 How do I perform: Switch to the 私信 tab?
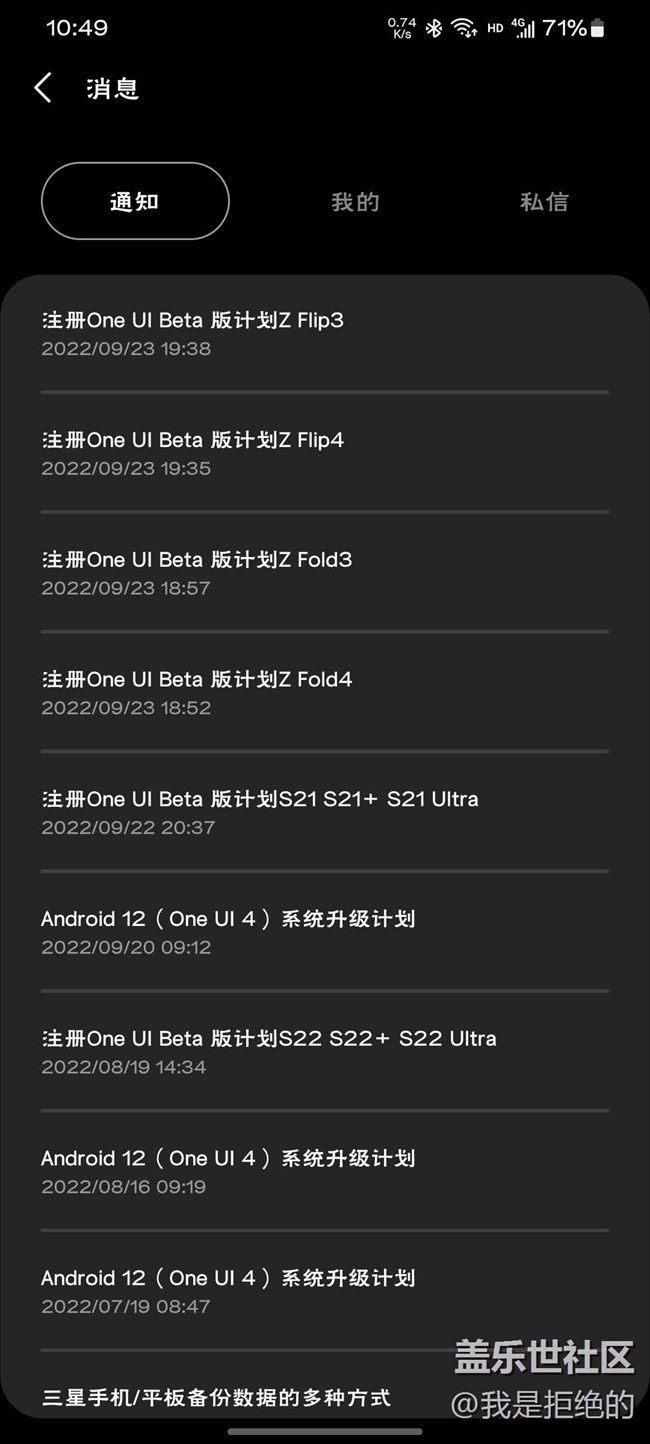(544, 201)
